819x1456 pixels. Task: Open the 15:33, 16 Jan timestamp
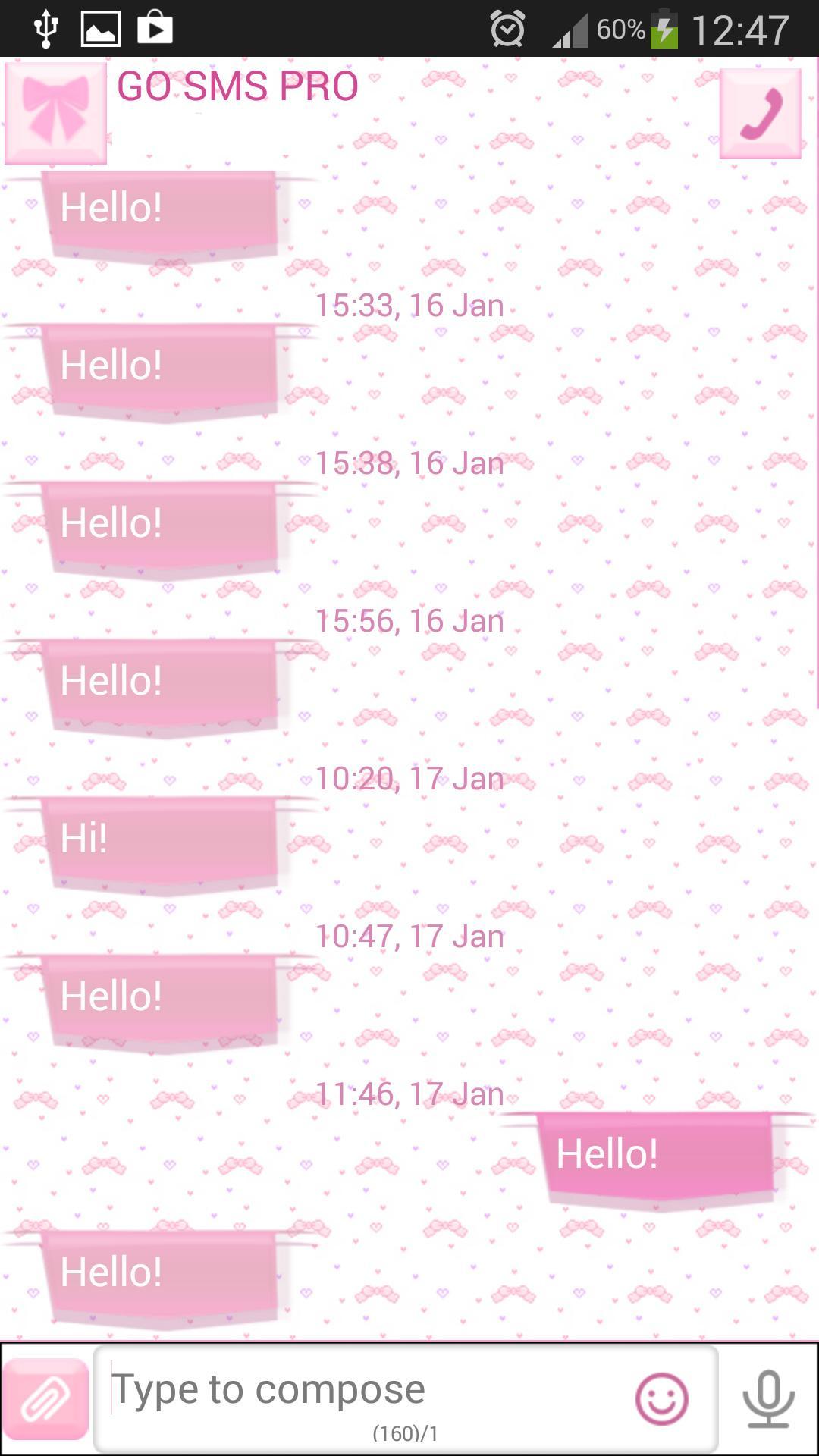tap(409, 306)
